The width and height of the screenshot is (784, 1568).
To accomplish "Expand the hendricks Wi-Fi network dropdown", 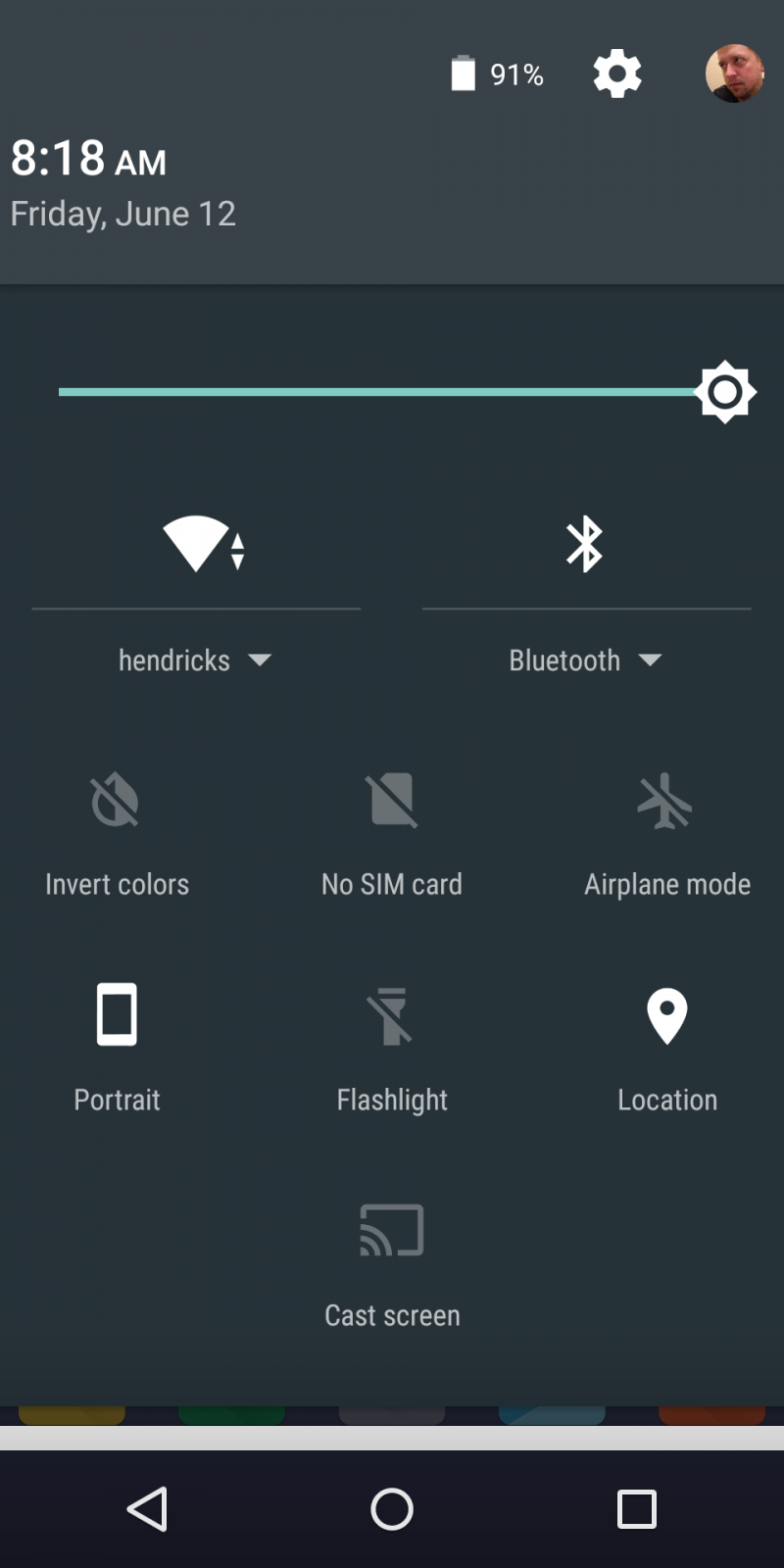I will [195, 661].
